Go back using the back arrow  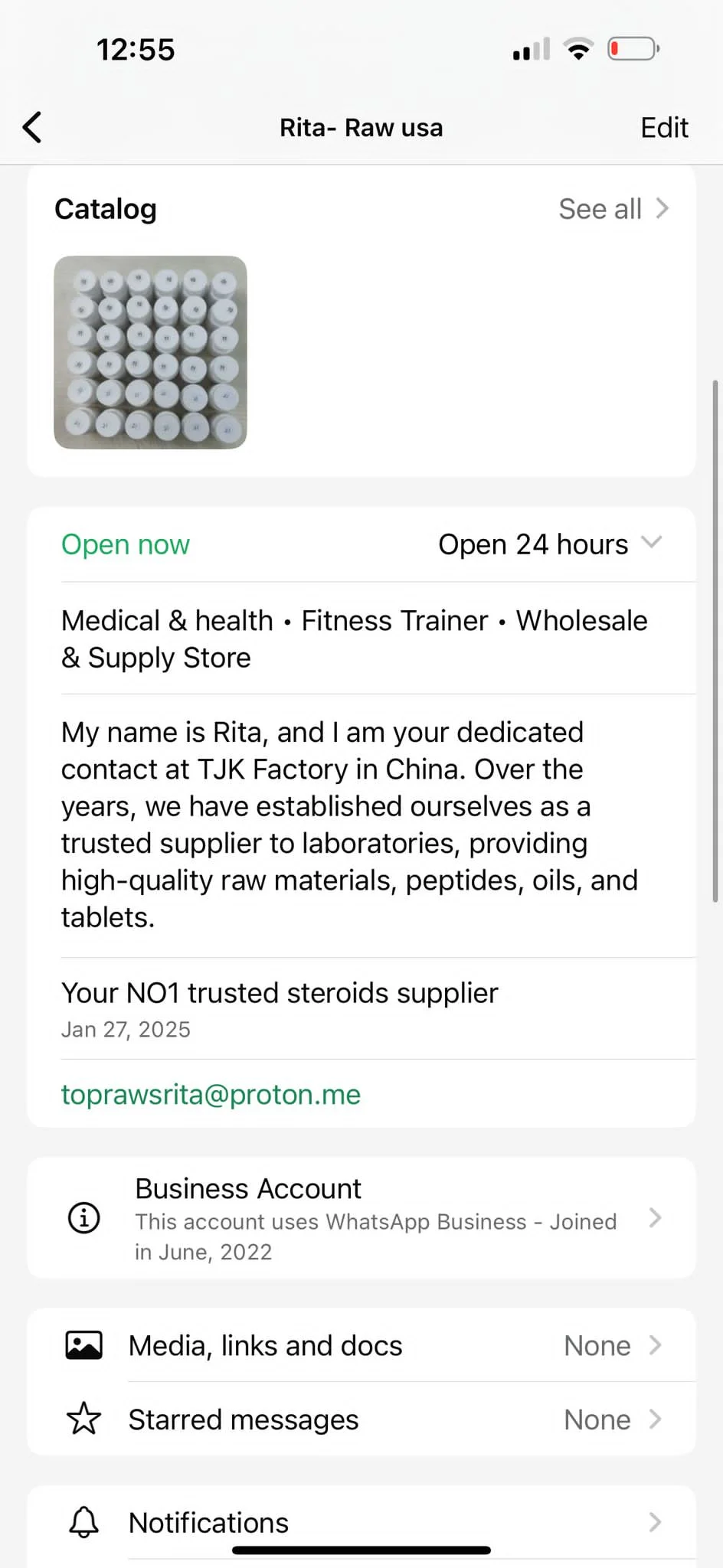pyautogui.click(x=32, y=128)
